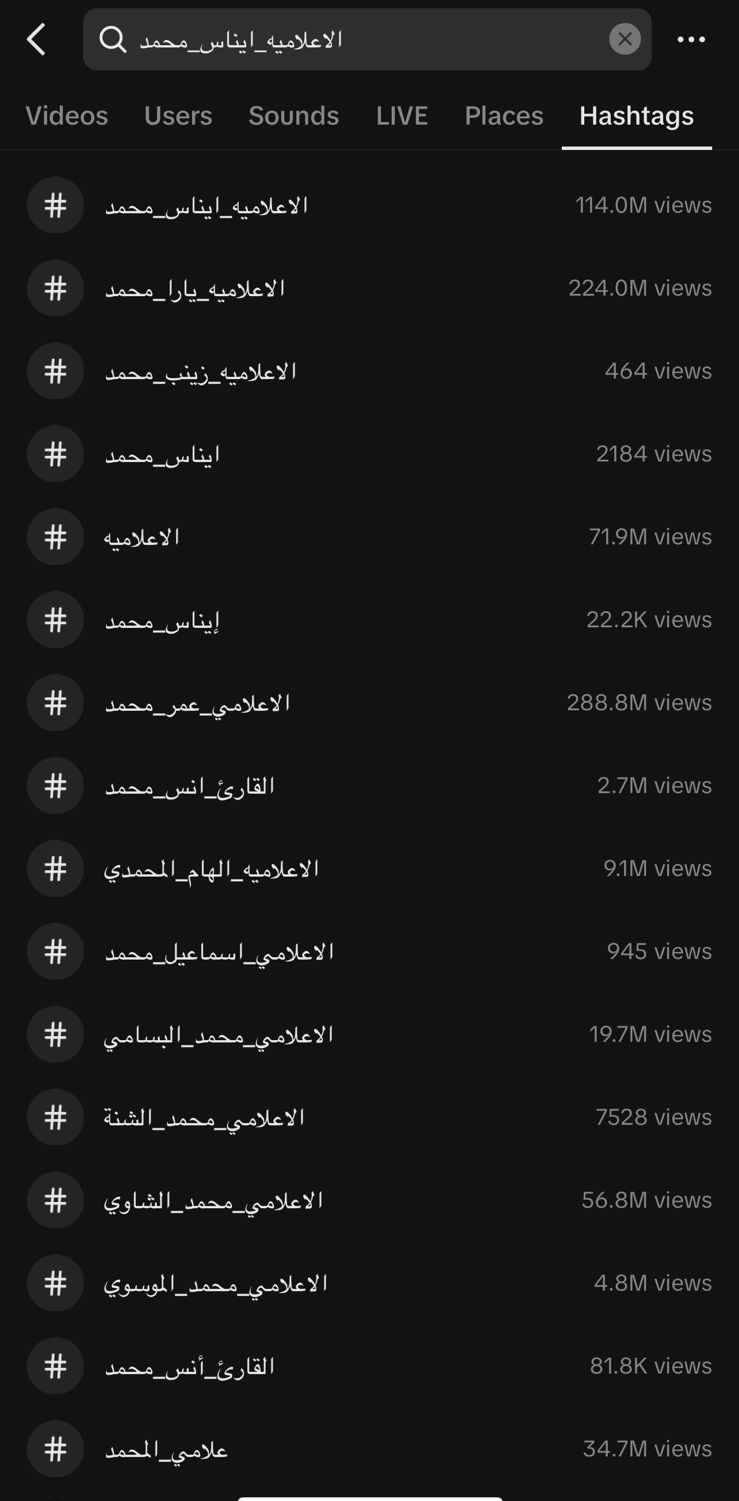This screenshot has height=1501, width=739.
Task: Switch to the LIVE tab
Action: [x=401, y=116]
